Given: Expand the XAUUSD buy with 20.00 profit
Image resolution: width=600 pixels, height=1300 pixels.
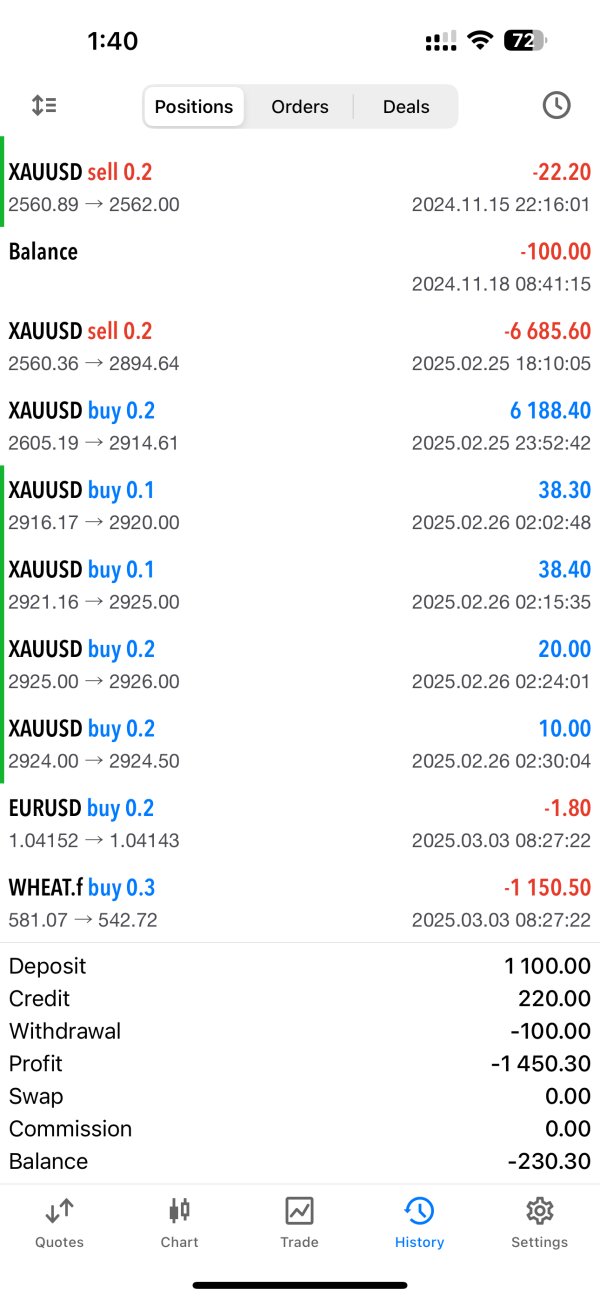Looking at the screenshot, I should 300,665.
